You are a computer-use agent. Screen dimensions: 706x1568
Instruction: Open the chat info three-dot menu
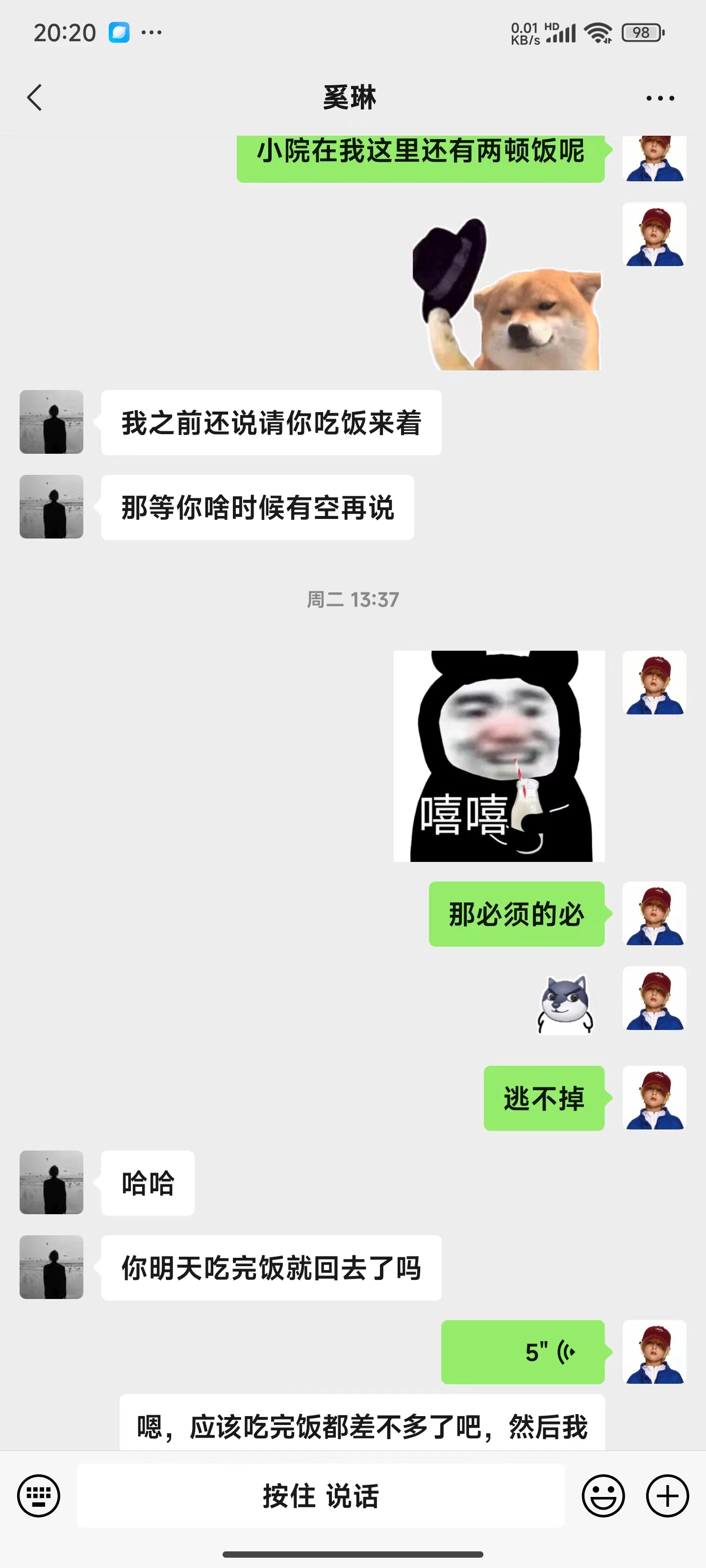tap(660, 98)
